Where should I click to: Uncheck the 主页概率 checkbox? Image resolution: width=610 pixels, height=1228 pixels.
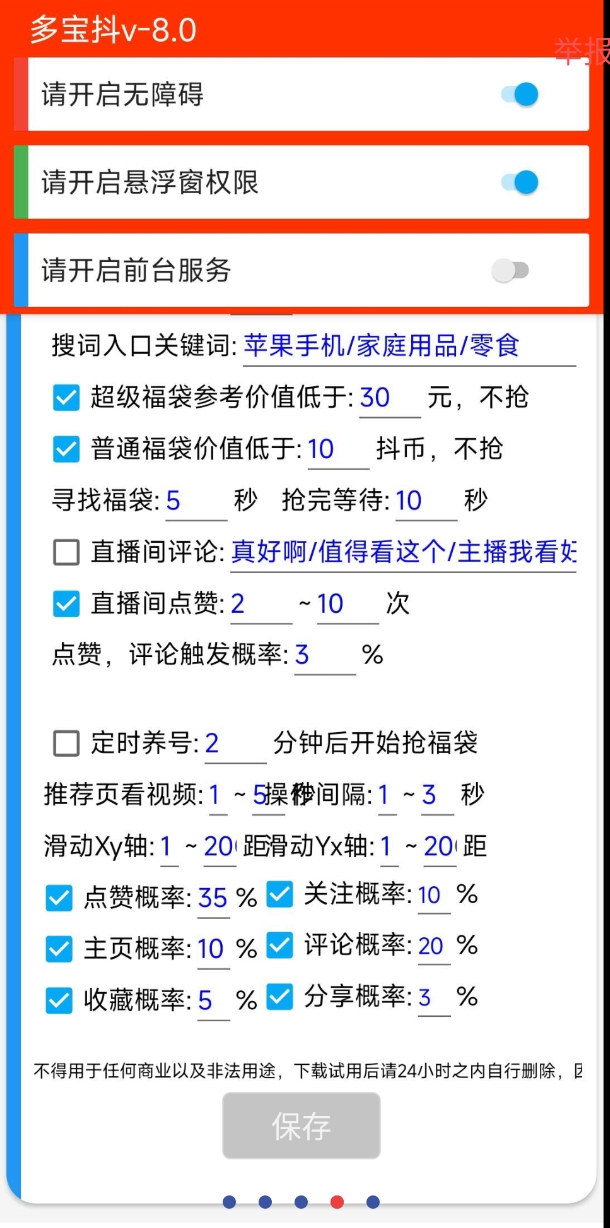click(60, 948)
